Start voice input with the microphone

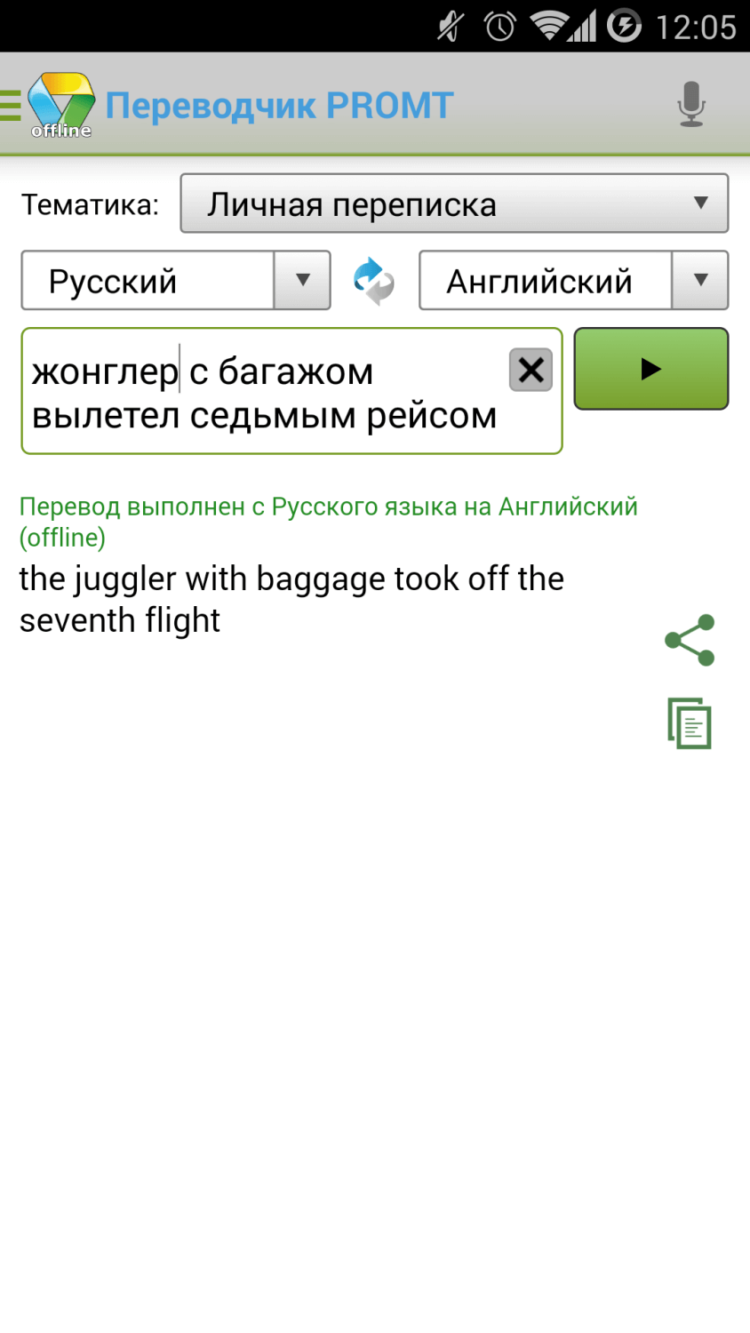pos(691,105)
